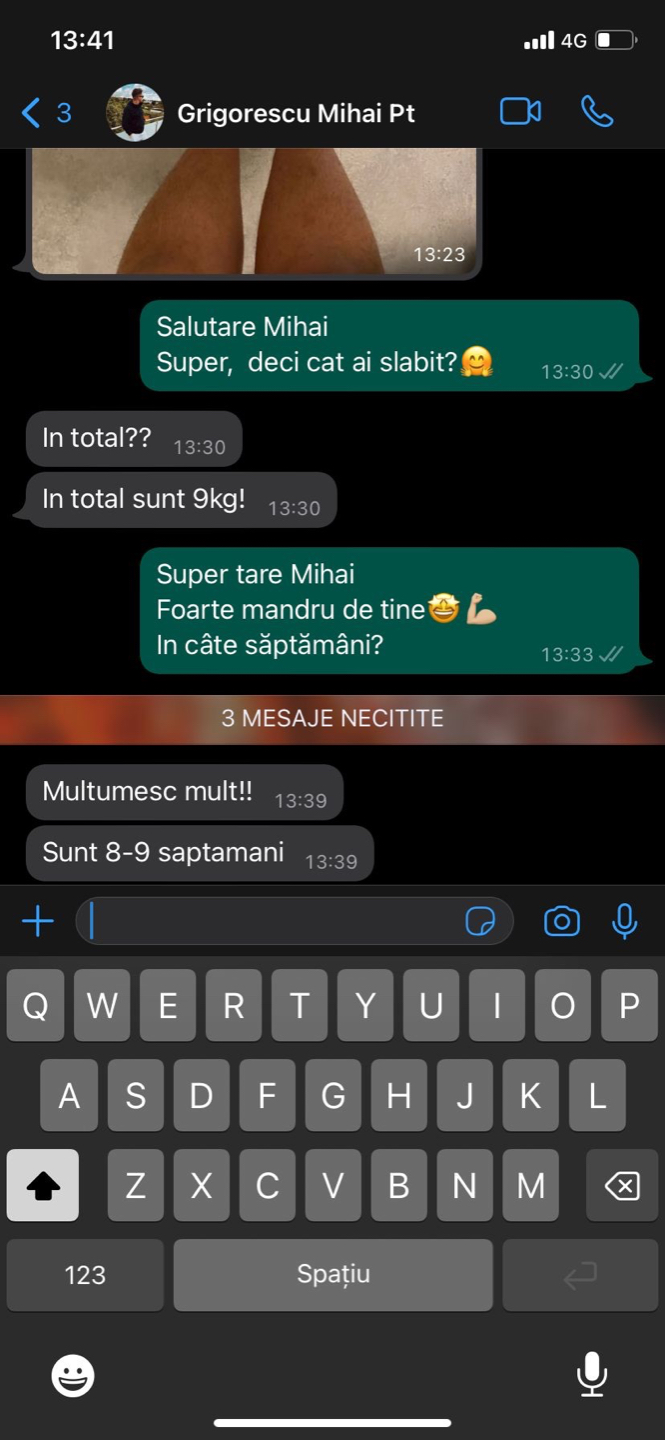Start a video call with Grigorescu Mihai

point(520,112)
